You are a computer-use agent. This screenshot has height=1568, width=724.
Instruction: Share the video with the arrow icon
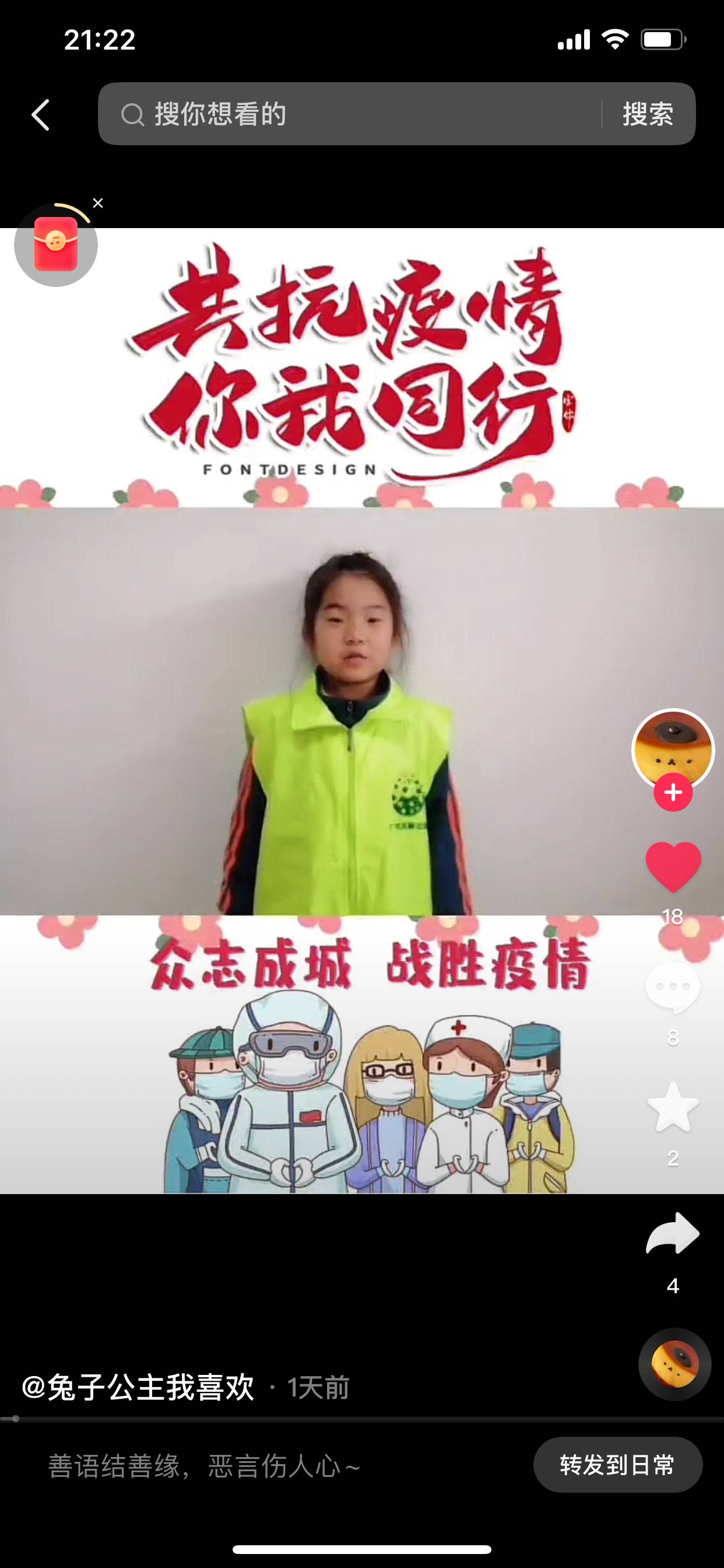(673, 1234)
